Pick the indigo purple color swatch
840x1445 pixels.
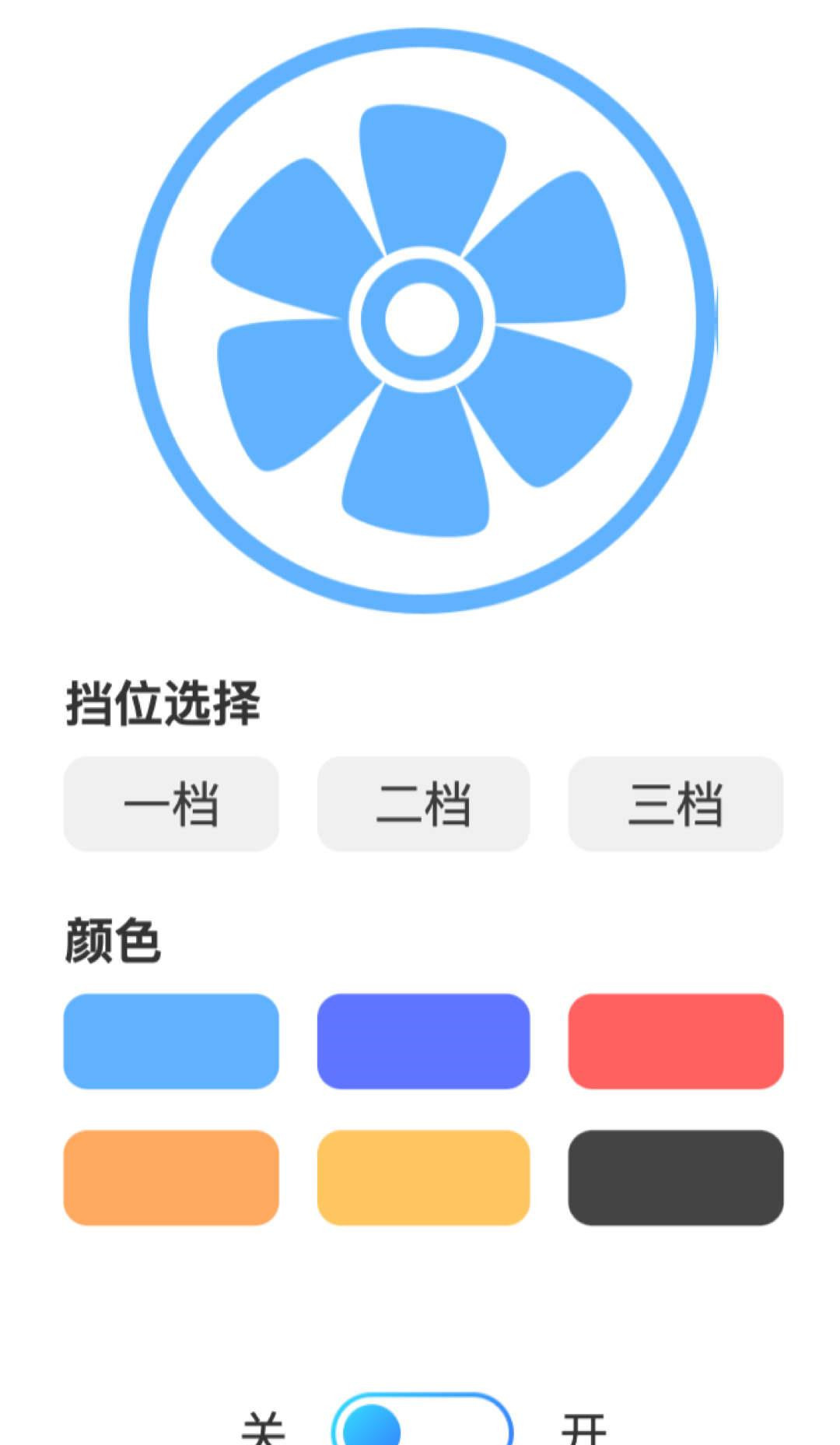(x=423, y=1041)
